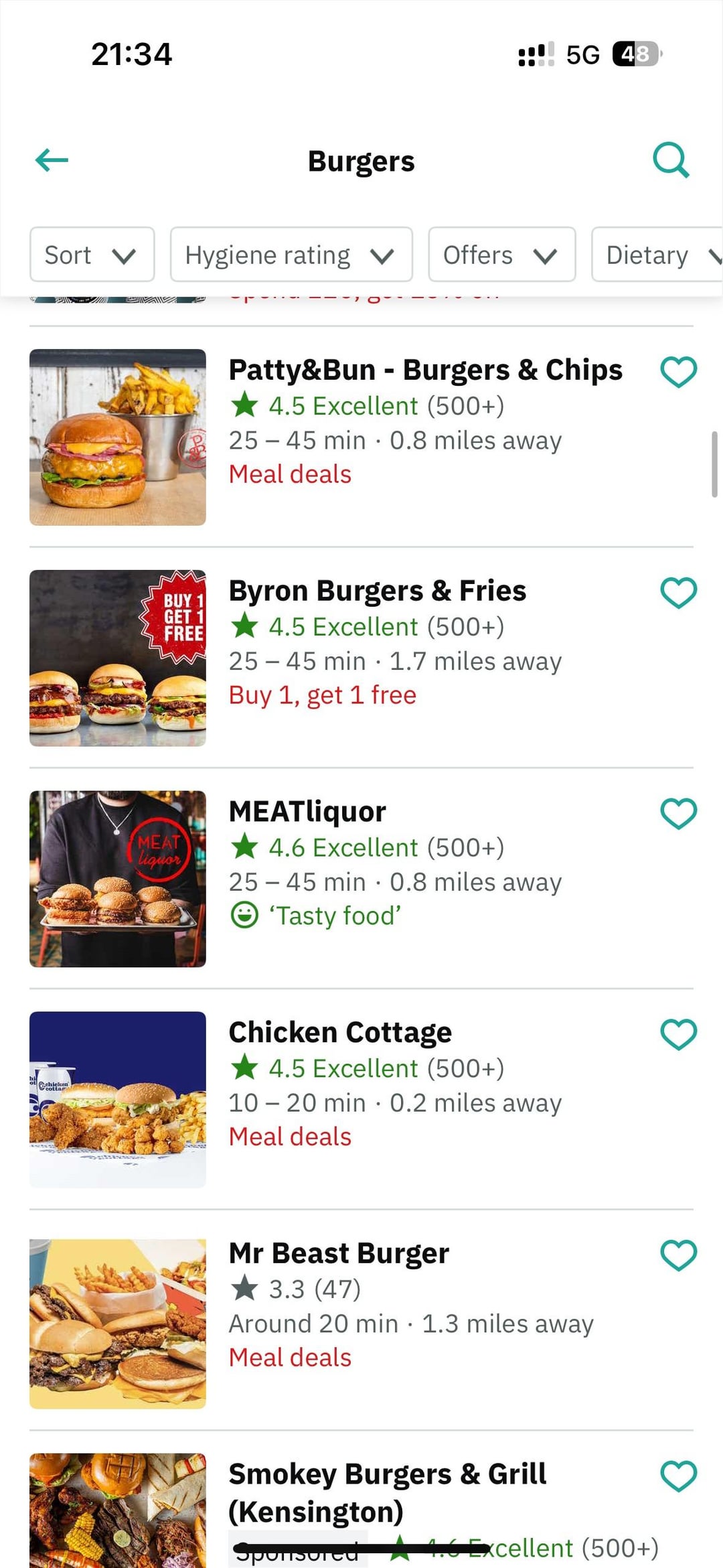Select the Chicken Cottage restaurant

tap(340, 1033)
